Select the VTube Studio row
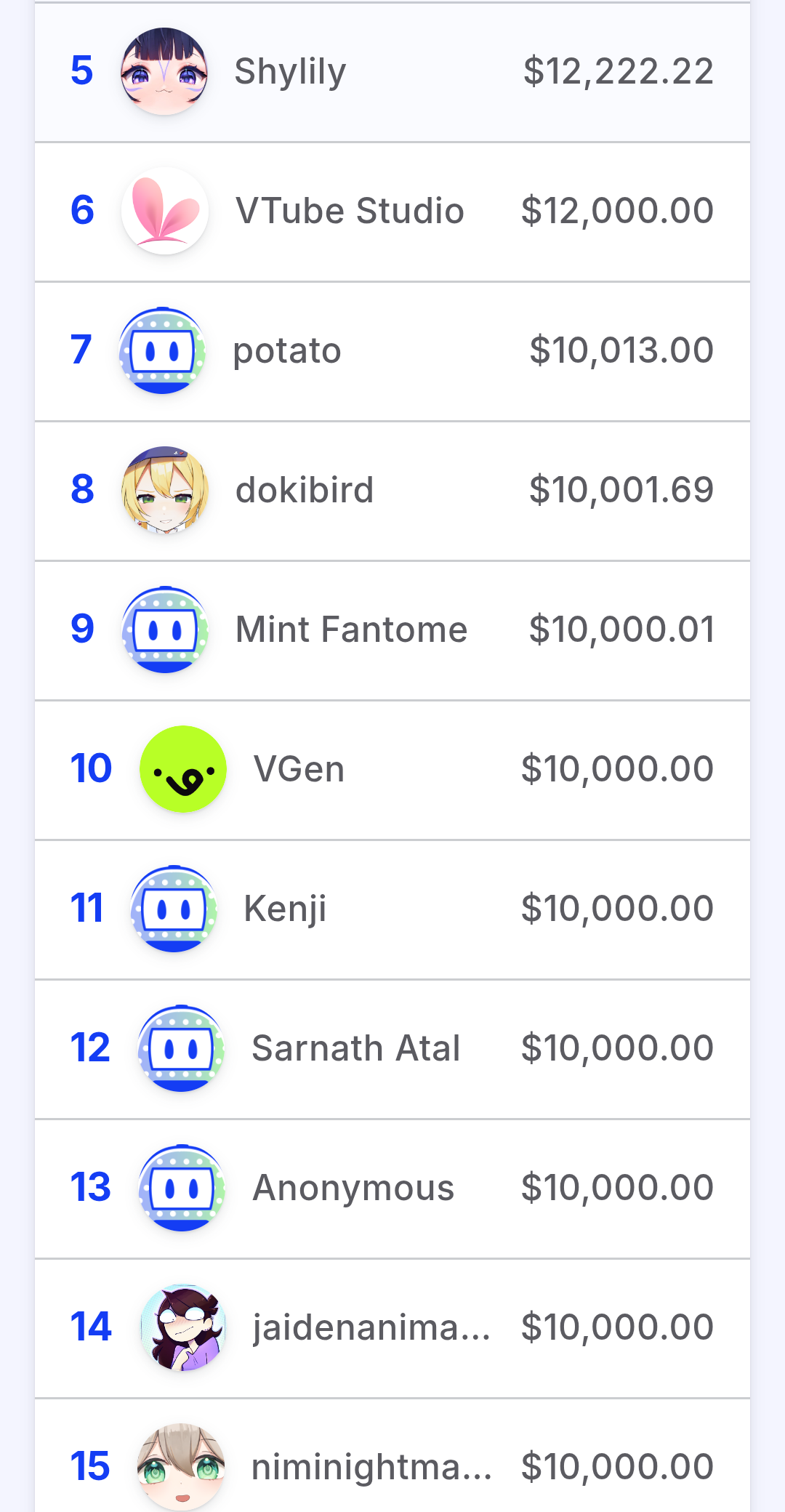Image resolution: width=785 pixels, height=1512 pixels. (x=392, y=212)
